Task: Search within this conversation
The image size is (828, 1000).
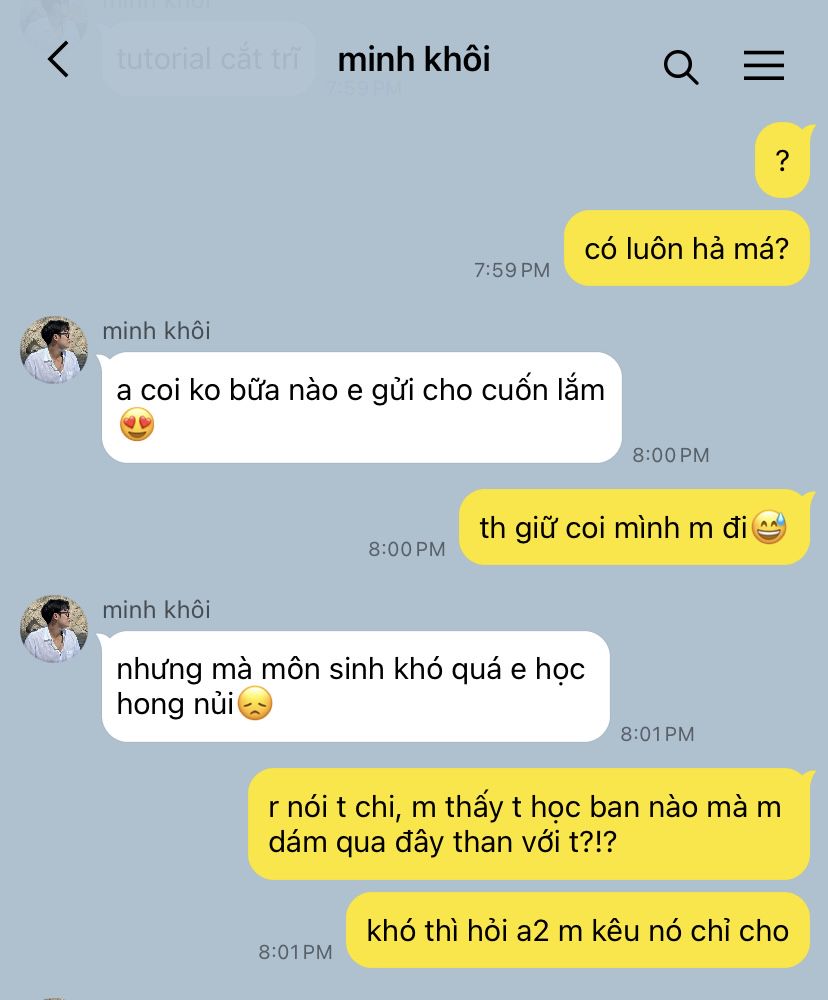Action: pos(680,67)
